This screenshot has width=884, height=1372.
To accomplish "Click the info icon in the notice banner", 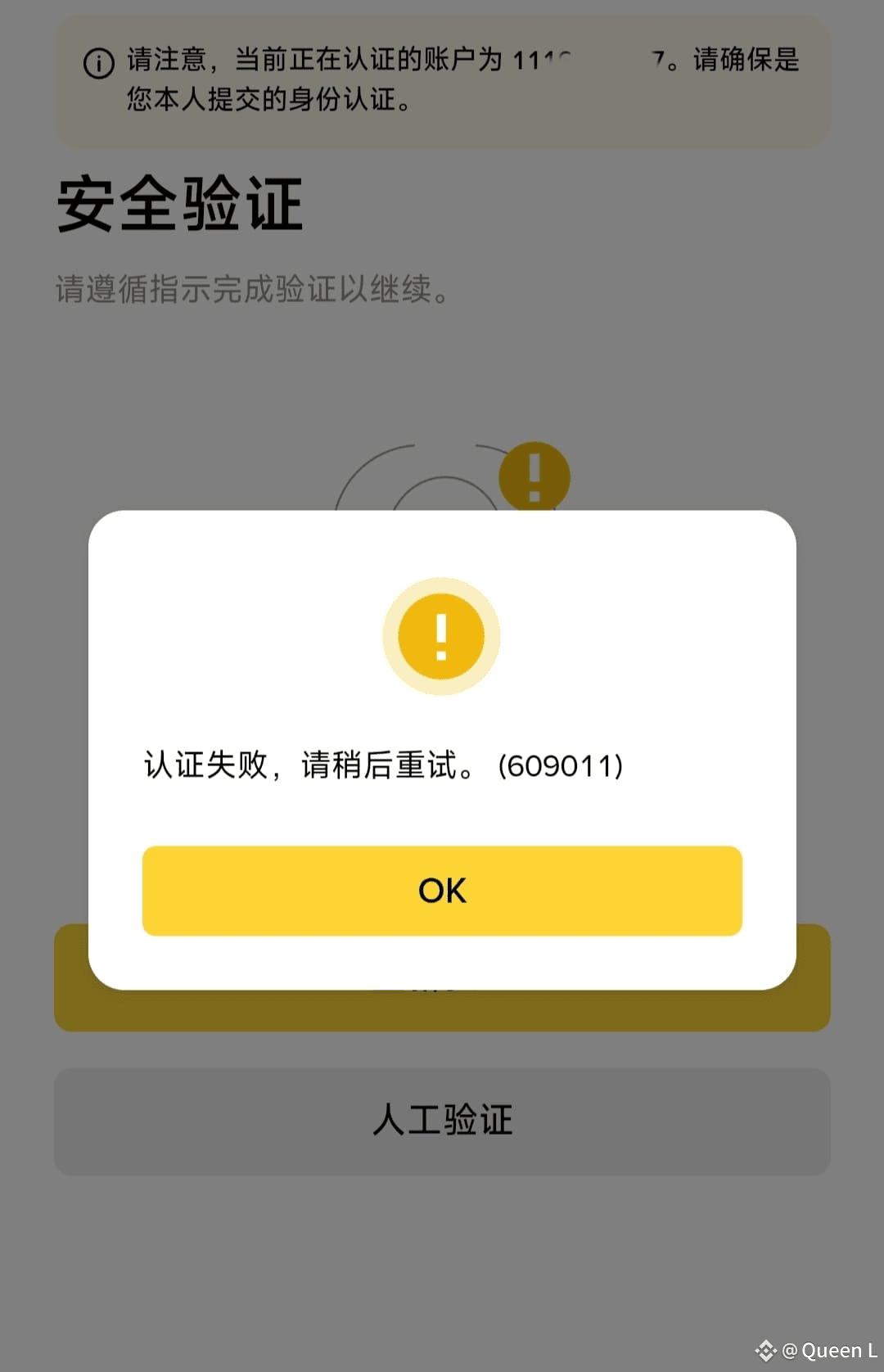I will 98,65.
